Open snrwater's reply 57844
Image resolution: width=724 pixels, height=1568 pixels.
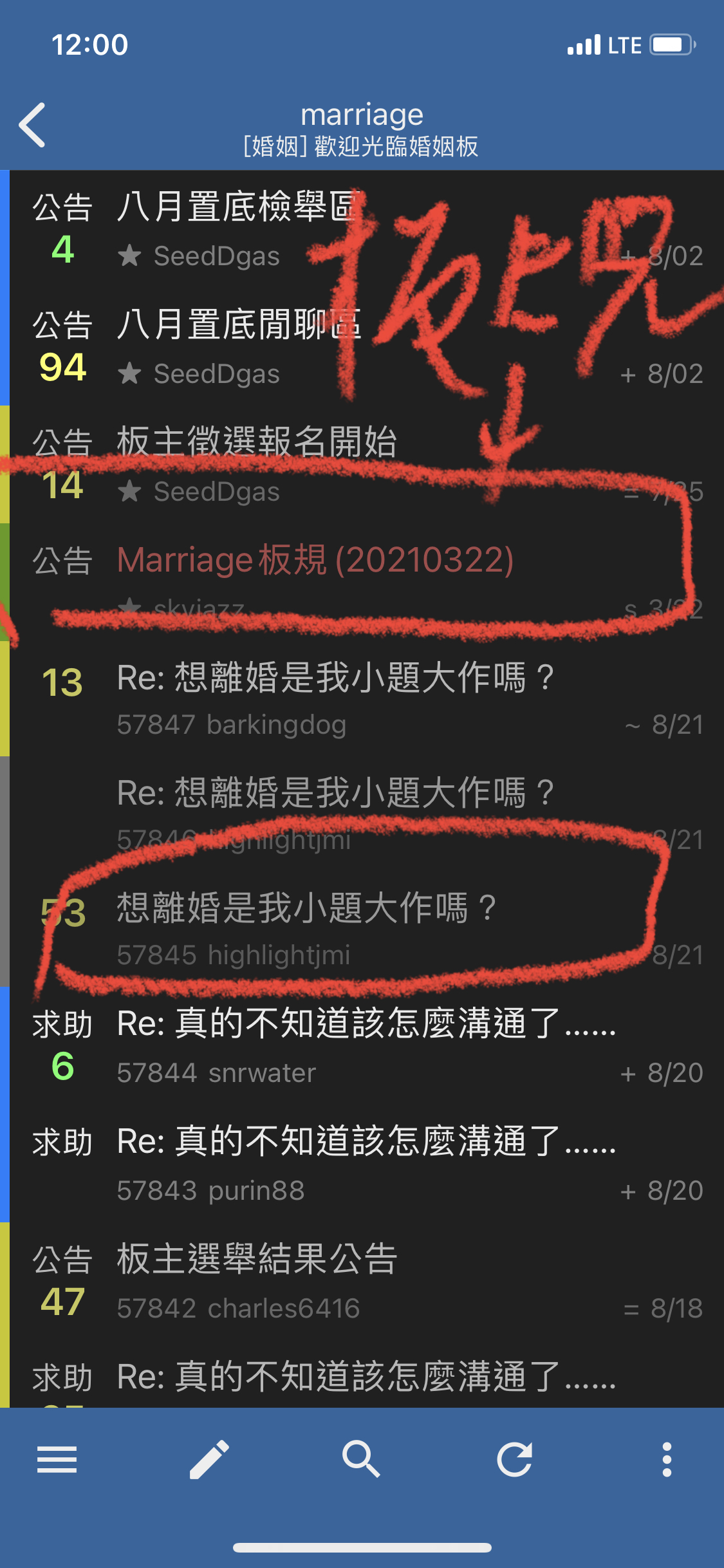point(367,1046)
